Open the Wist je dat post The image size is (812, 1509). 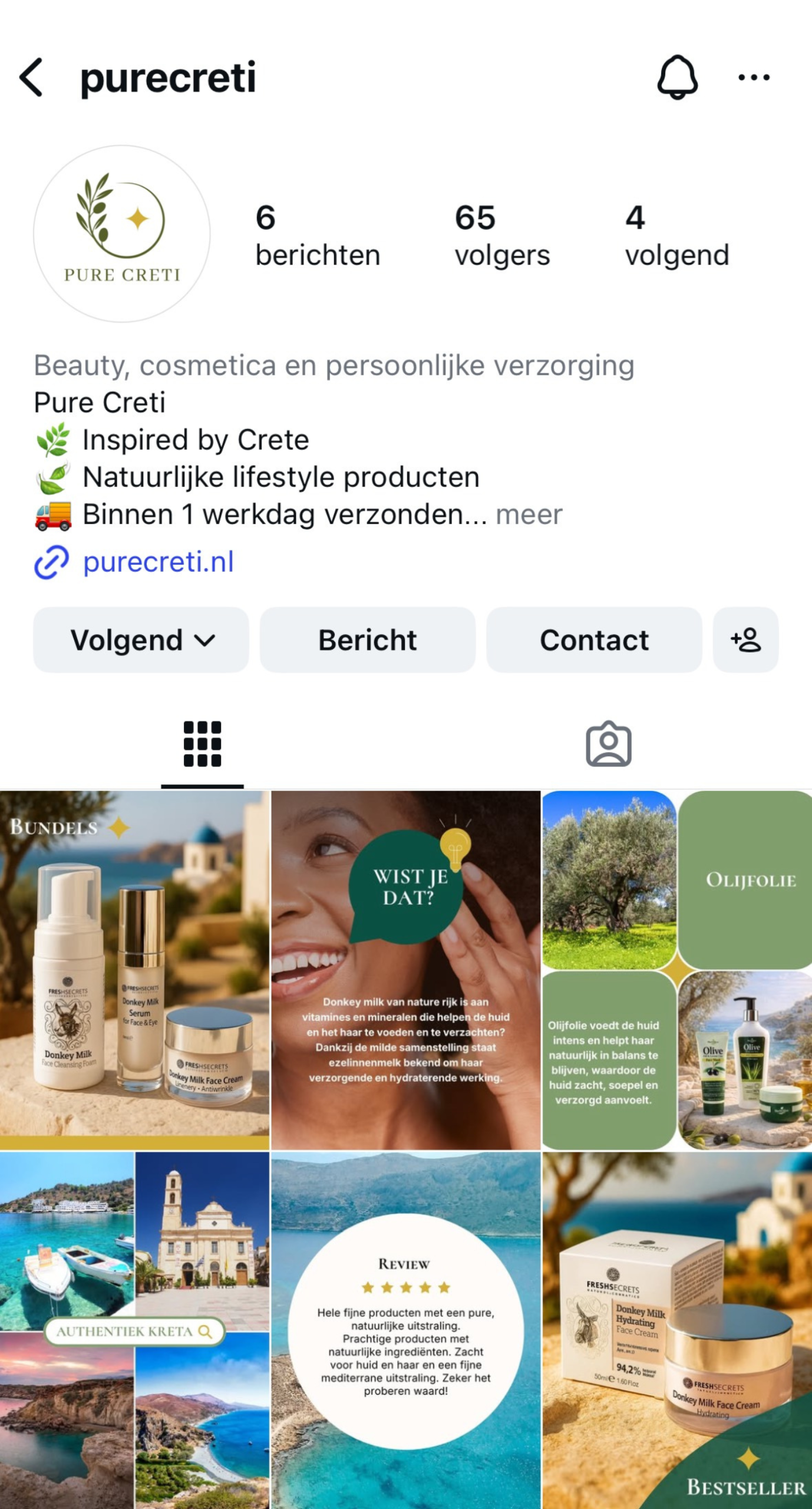tap(405, 970)
